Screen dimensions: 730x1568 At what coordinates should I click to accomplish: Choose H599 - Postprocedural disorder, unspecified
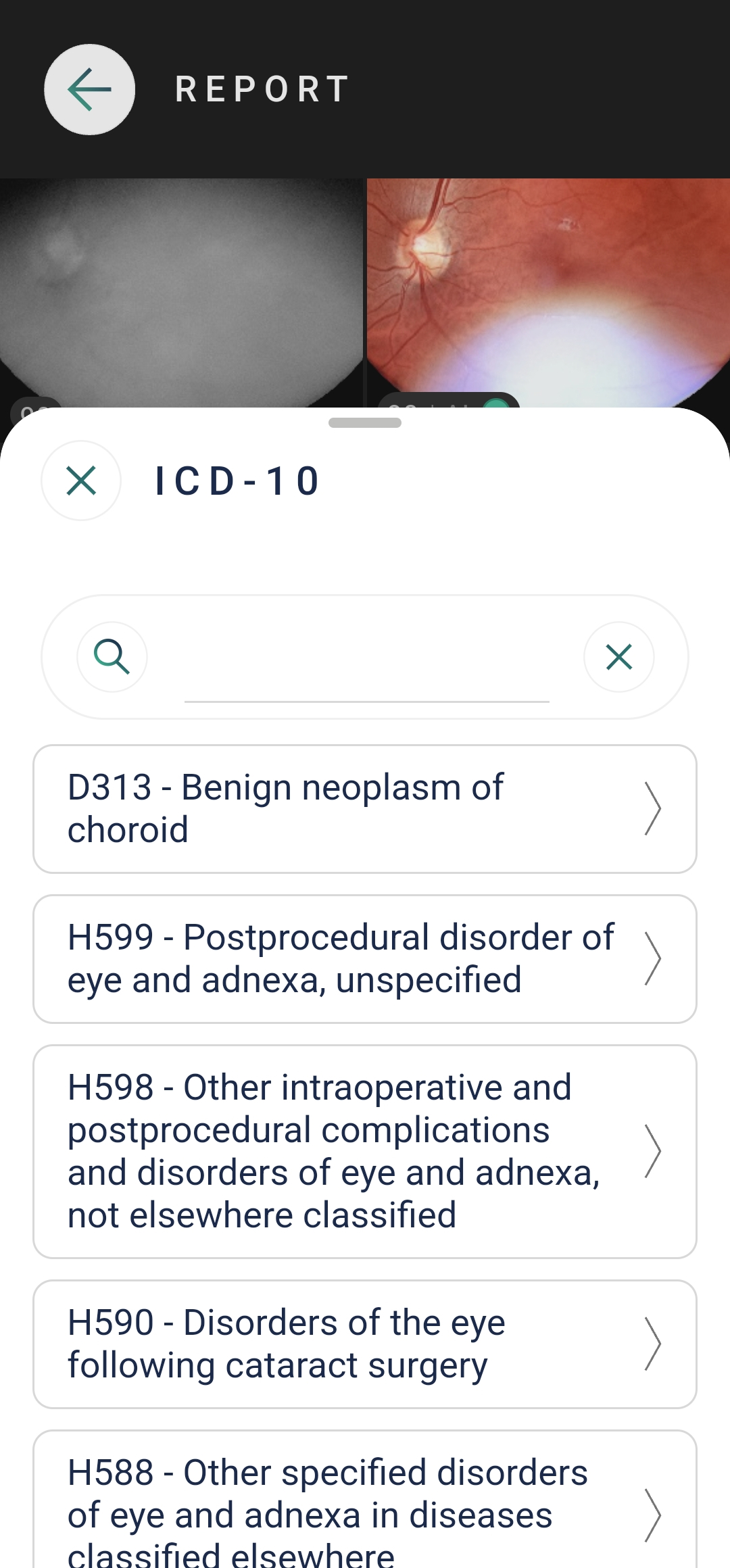[365, 959]
